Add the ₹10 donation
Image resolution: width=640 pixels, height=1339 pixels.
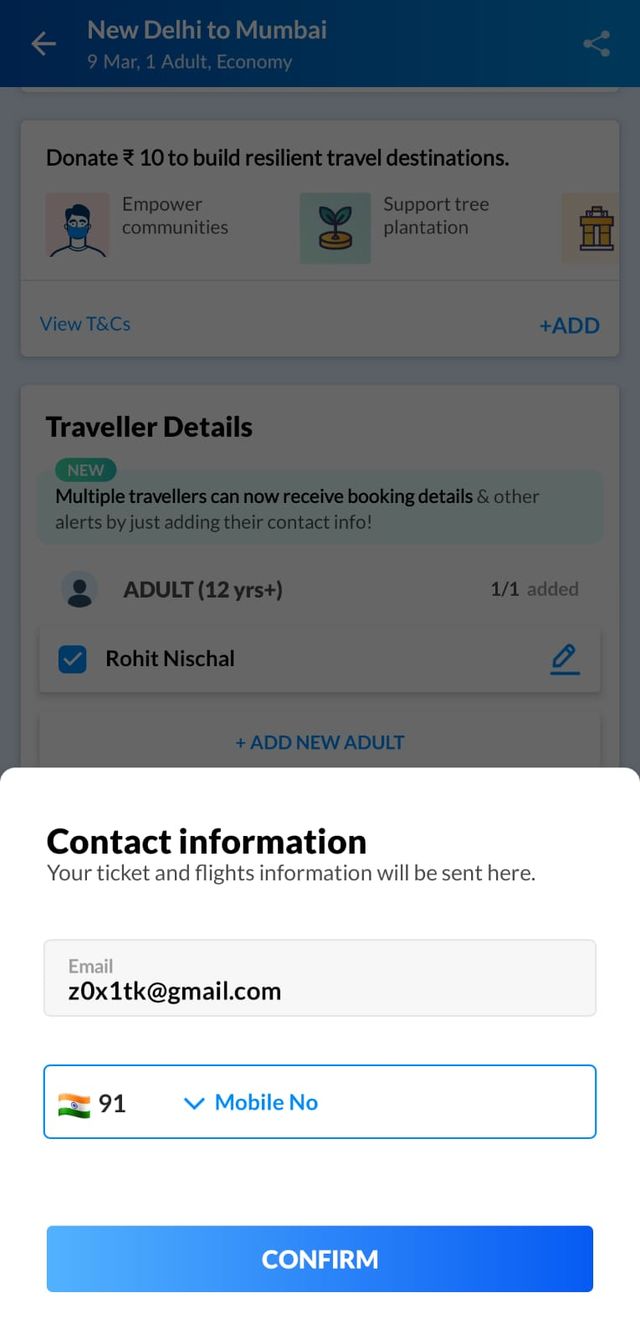(x=569, y=325)
